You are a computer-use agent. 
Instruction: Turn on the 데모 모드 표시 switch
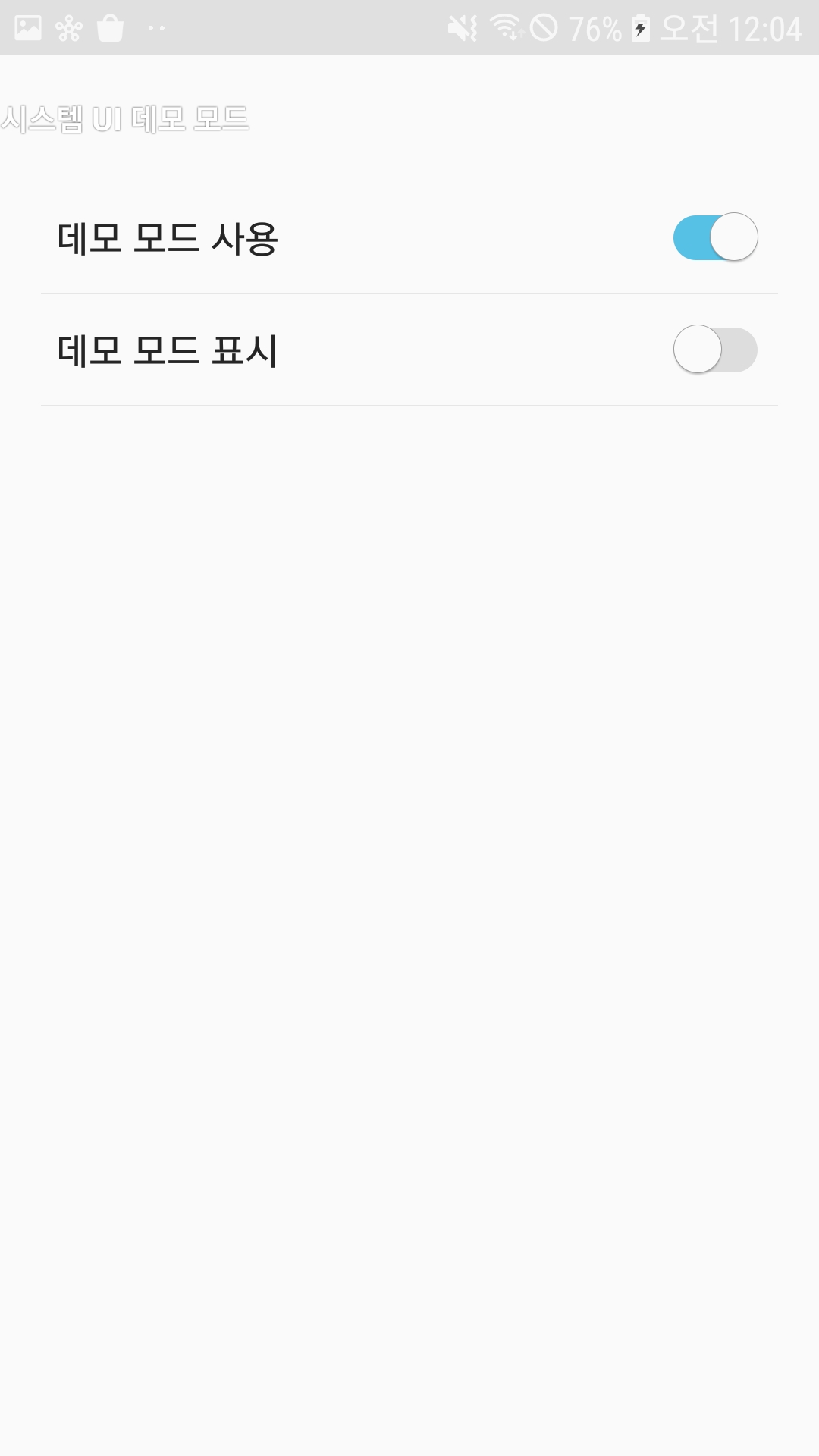point(714,350)
